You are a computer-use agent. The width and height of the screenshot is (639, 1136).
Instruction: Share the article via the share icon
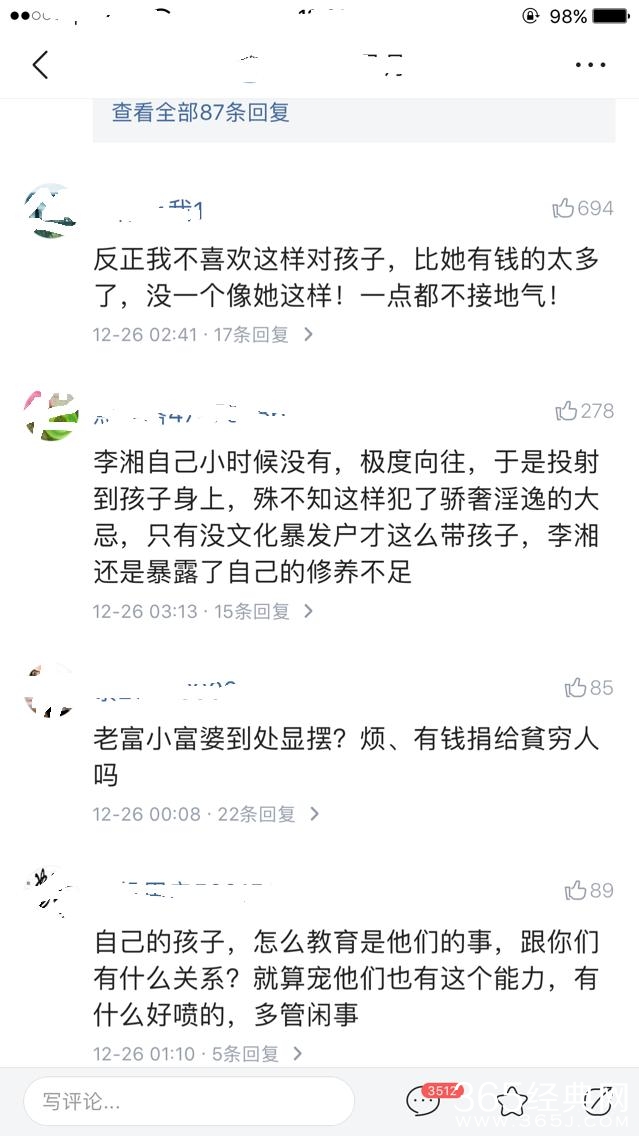[x=598, y=1102]
